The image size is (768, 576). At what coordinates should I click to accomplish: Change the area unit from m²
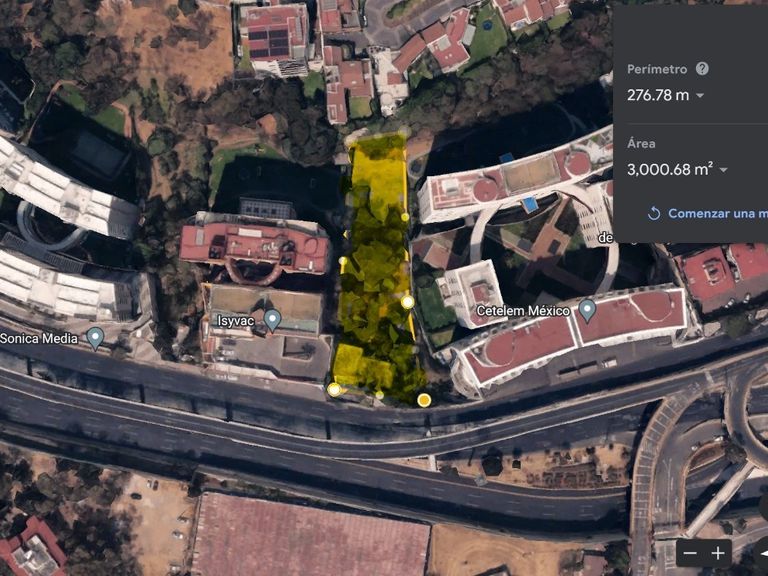coord(723,170)
